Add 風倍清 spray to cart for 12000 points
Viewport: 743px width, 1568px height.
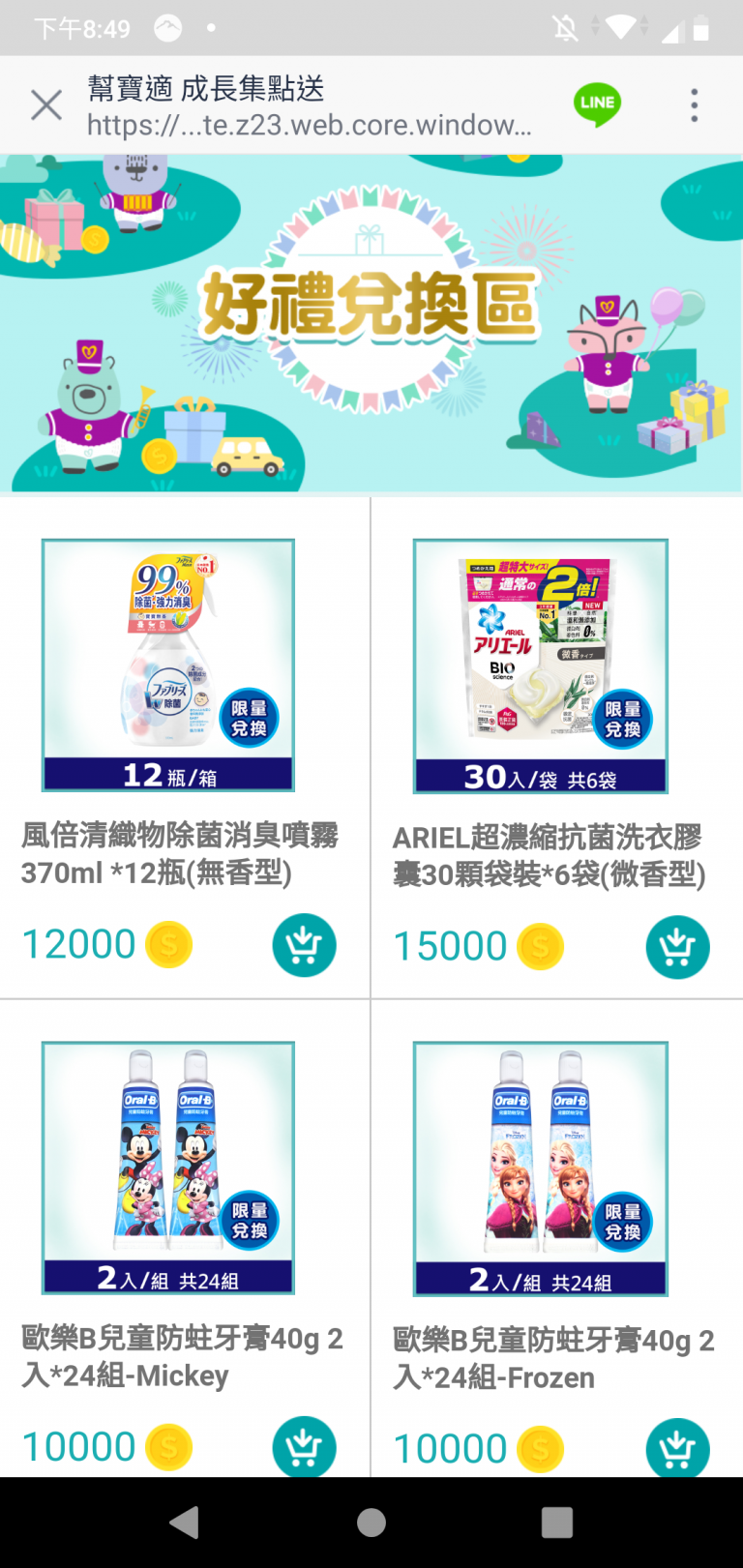[x=305, y=945]
